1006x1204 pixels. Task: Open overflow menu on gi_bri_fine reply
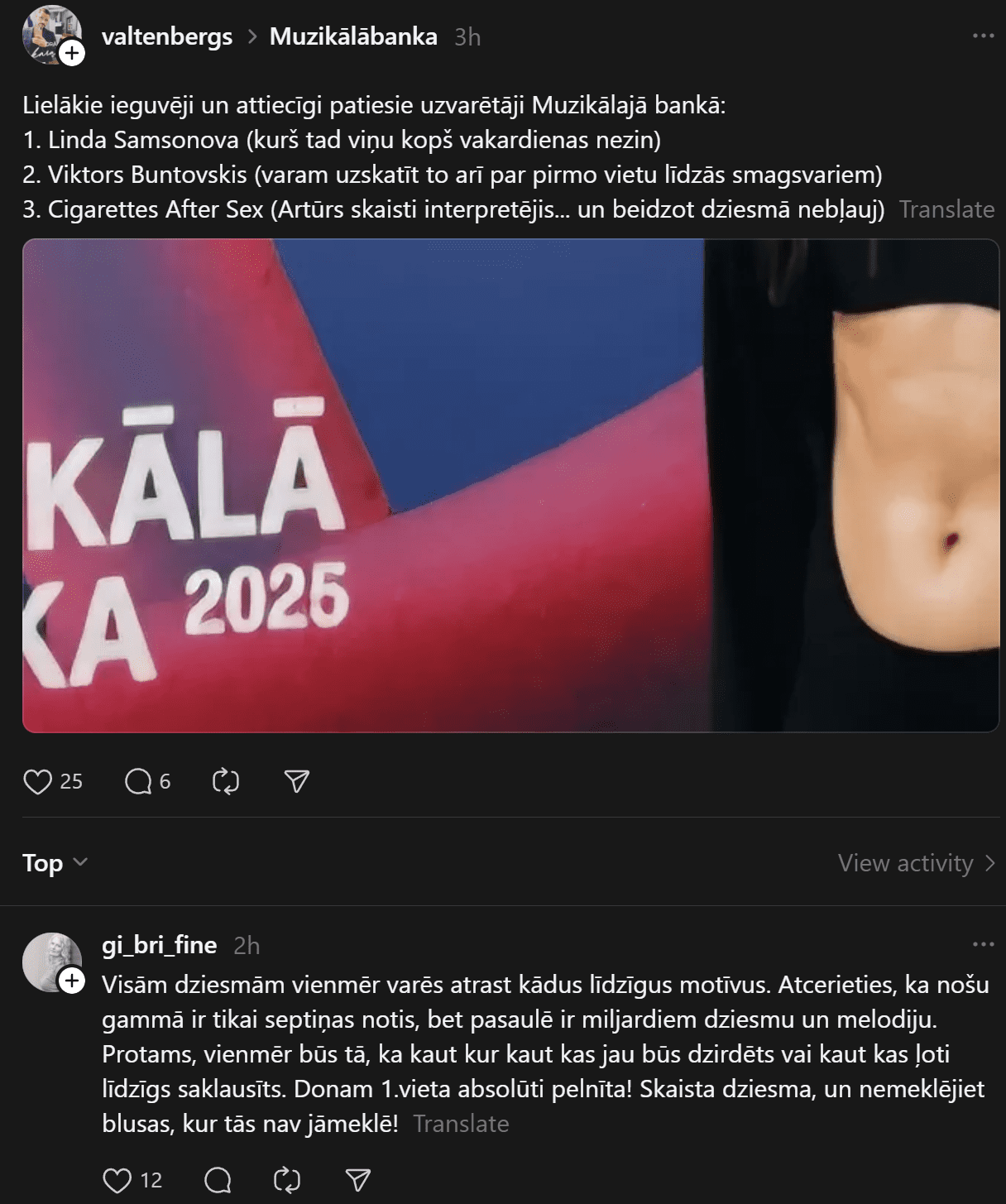[983, 944]
